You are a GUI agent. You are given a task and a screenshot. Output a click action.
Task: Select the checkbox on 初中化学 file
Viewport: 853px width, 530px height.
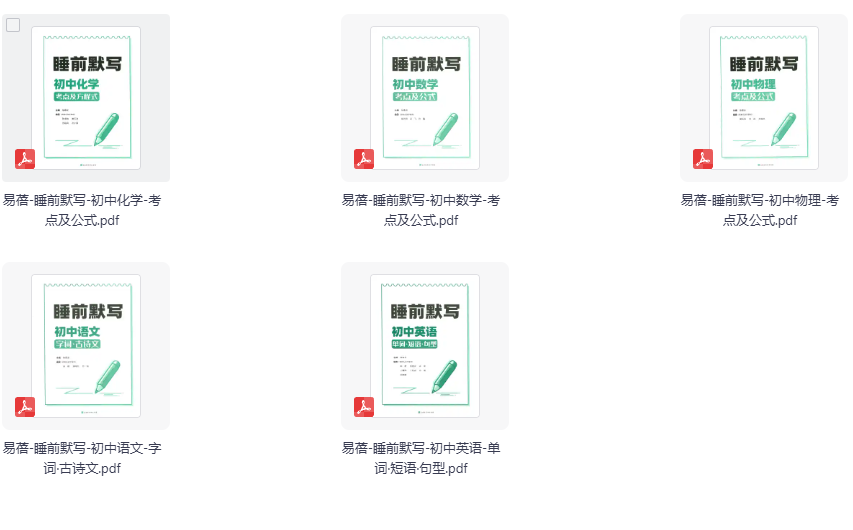click(x=13, y=25)
